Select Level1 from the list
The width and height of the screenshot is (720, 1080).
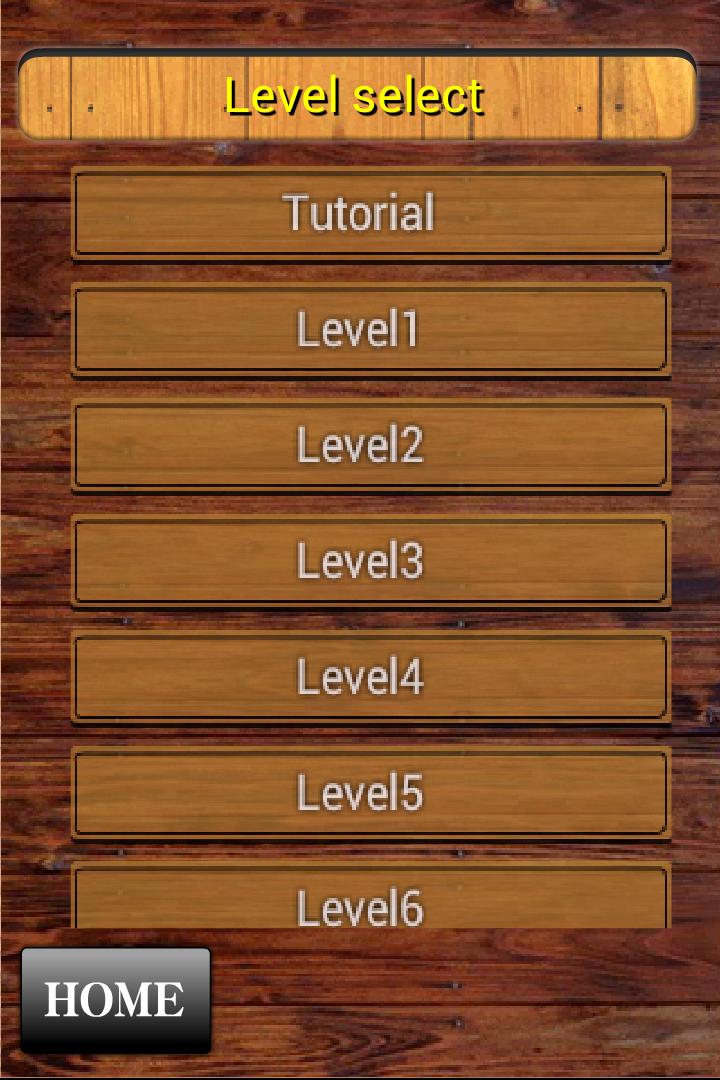pyautogui.click(x=370, y=329)
